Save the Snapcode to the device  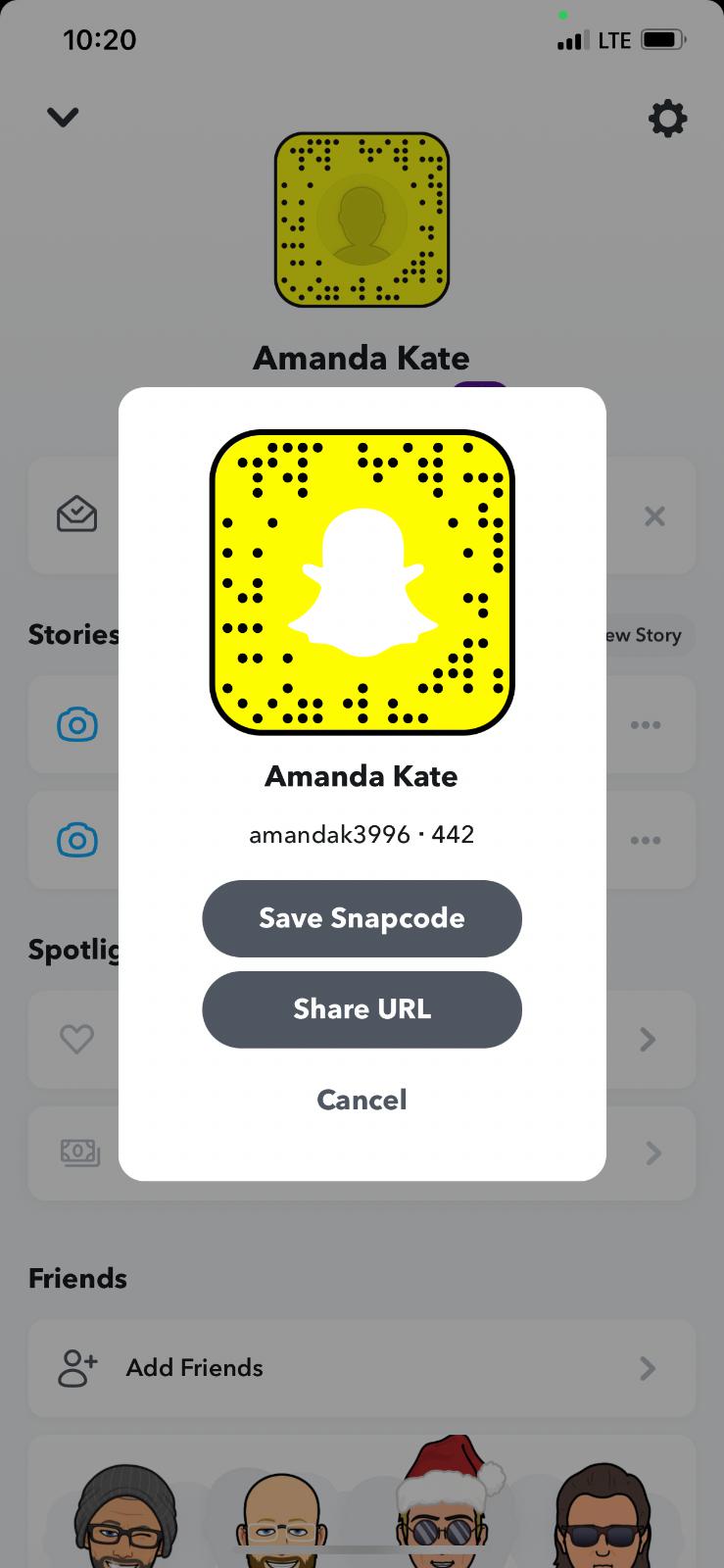362,918
